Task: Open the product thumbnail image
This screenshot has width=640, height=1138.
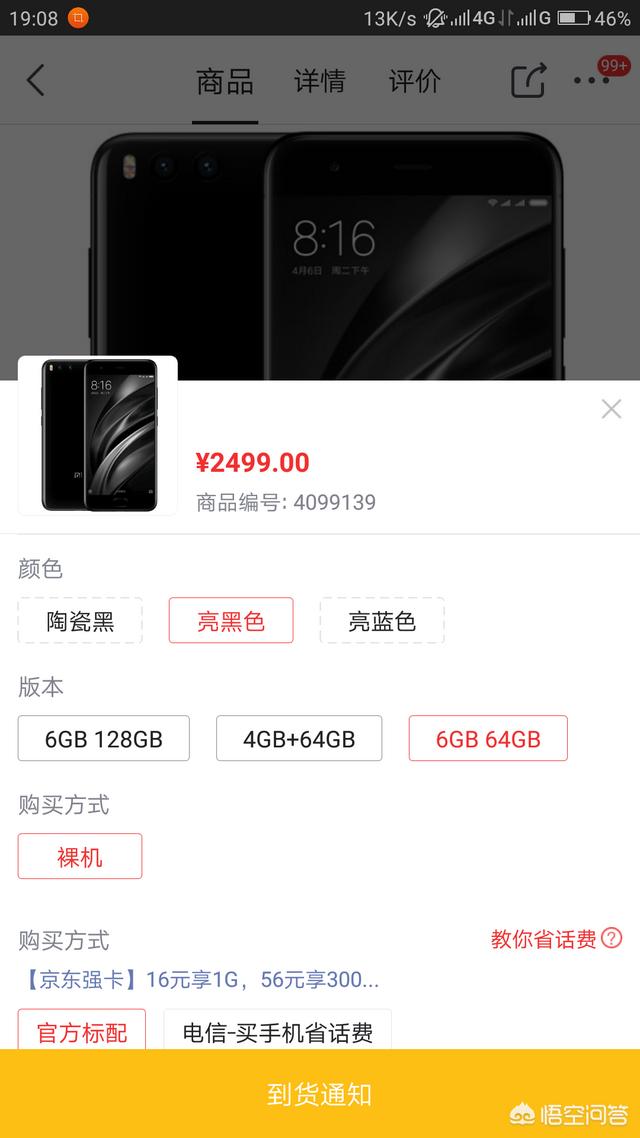Action: pyautogui.click(x=98, y=435)
